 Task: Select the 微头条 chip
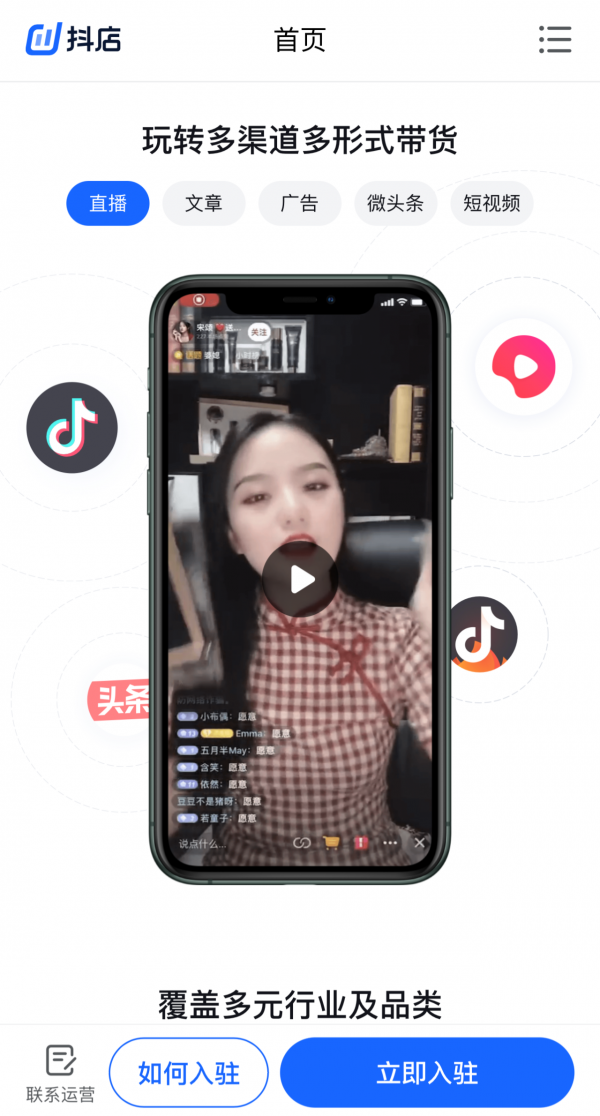(x=395, y=203)
